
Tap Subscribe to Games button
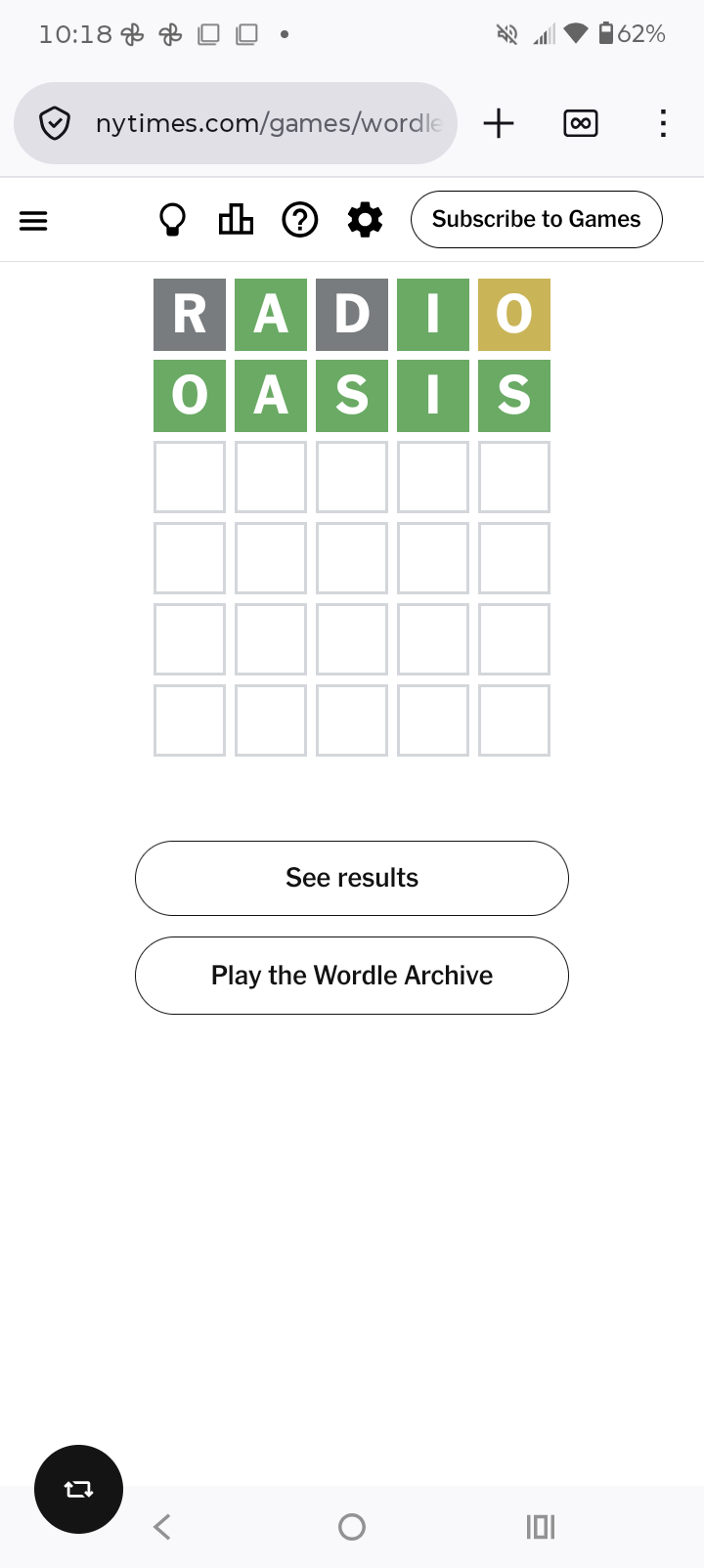(536, 220)
